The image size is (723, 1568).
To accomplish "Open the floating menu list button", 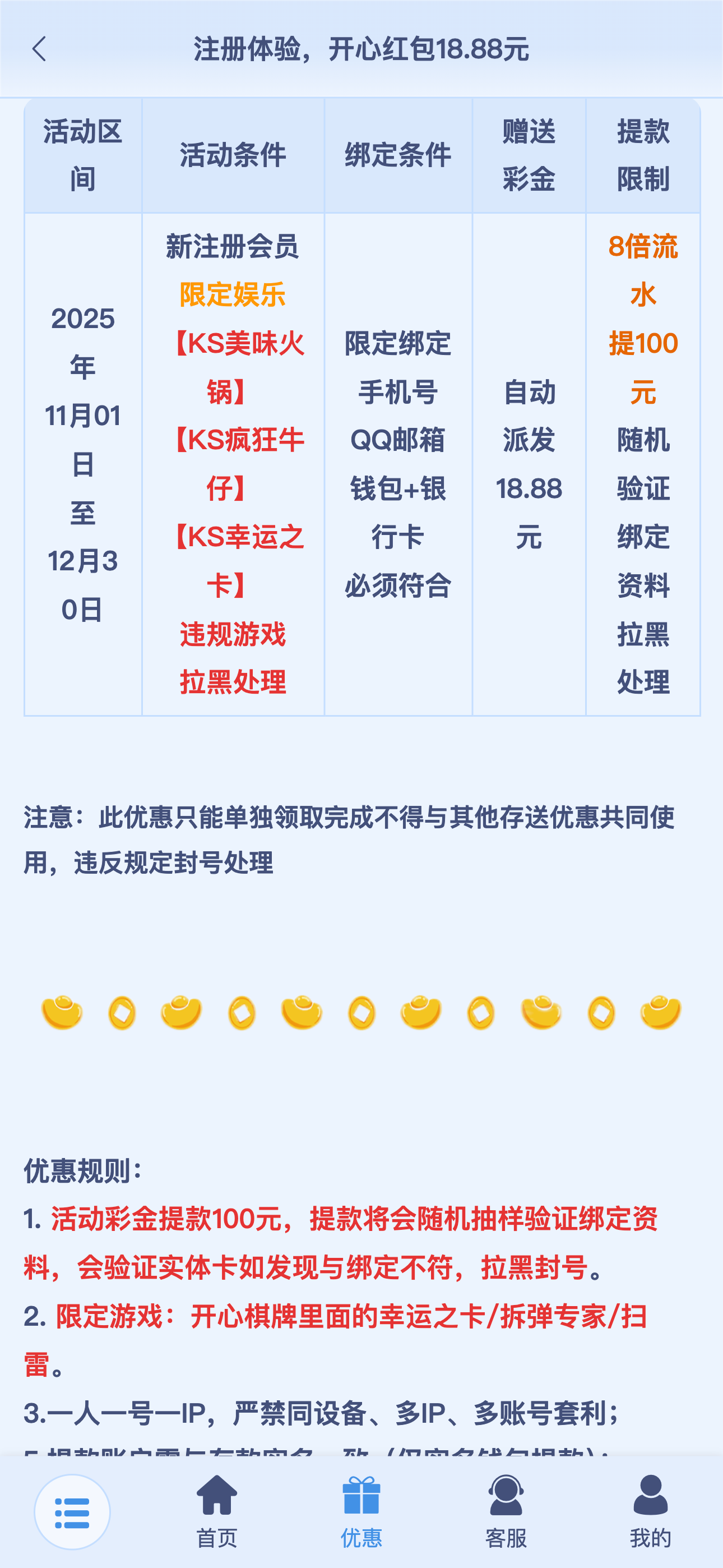I will tap(72, 1512).
